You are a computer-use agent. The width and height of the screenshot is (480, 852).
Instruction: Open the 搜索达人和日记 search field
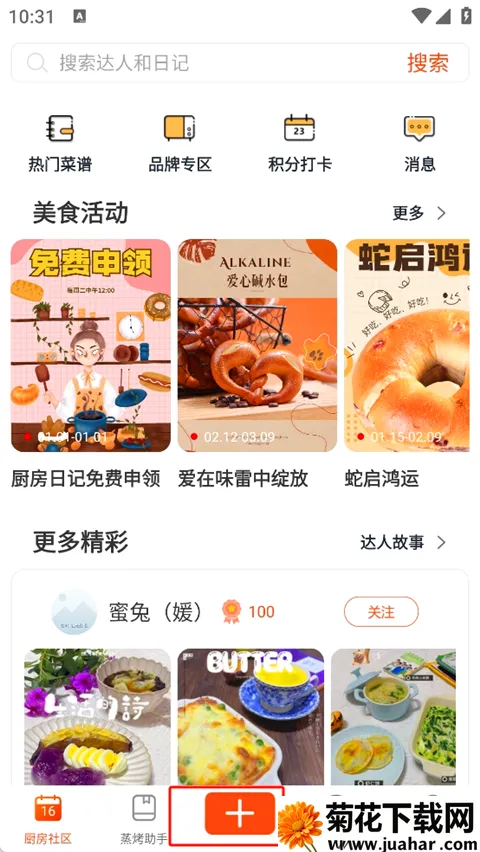click(x=207, y=63)
